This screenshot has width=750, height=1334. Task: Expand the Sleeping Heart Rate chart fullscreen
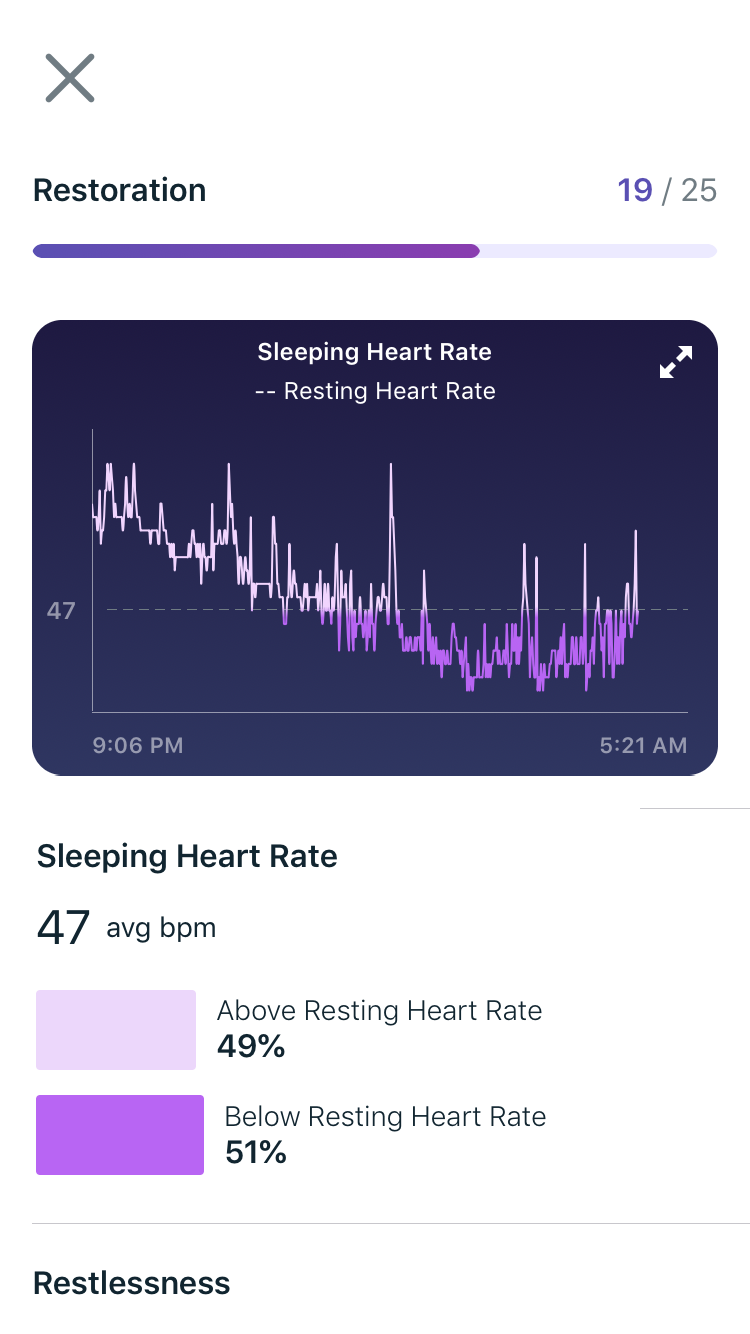tap(676, 362)
